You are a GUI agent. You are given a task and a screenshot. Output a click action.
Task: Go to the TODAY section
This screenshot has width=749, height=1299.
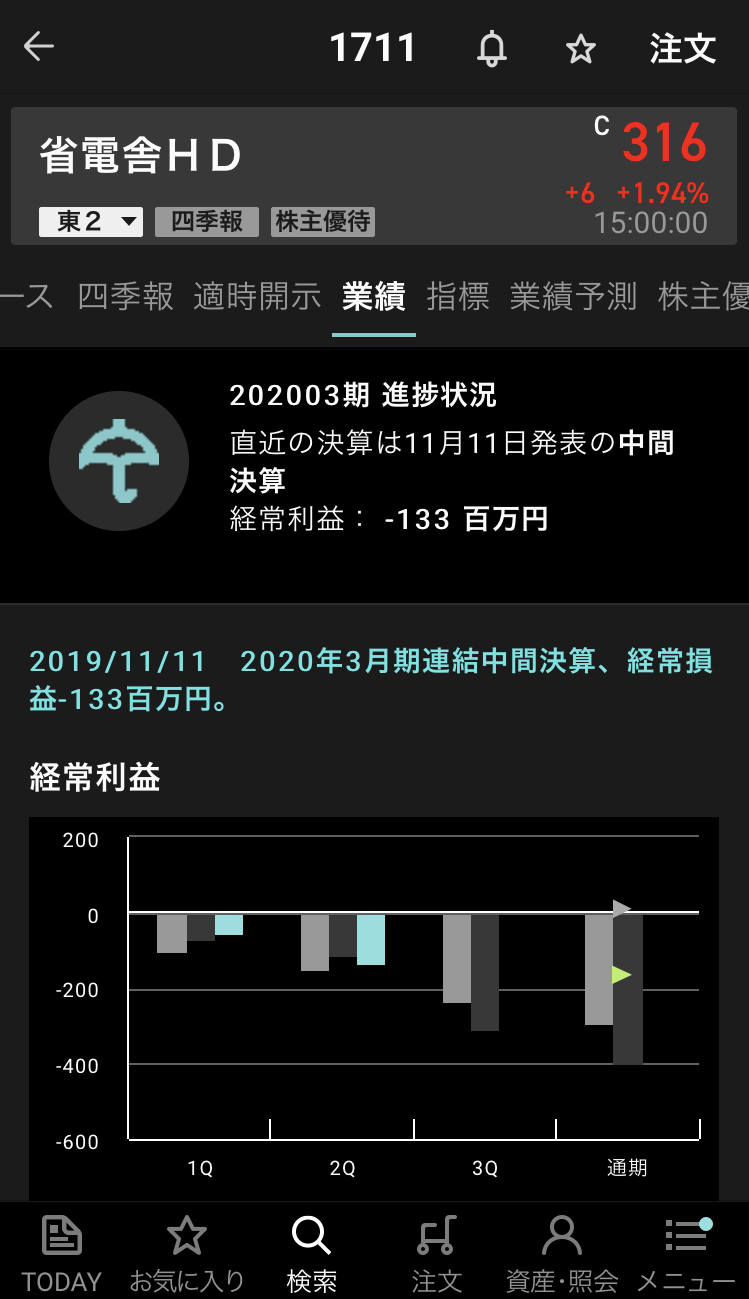(62, 1253)
